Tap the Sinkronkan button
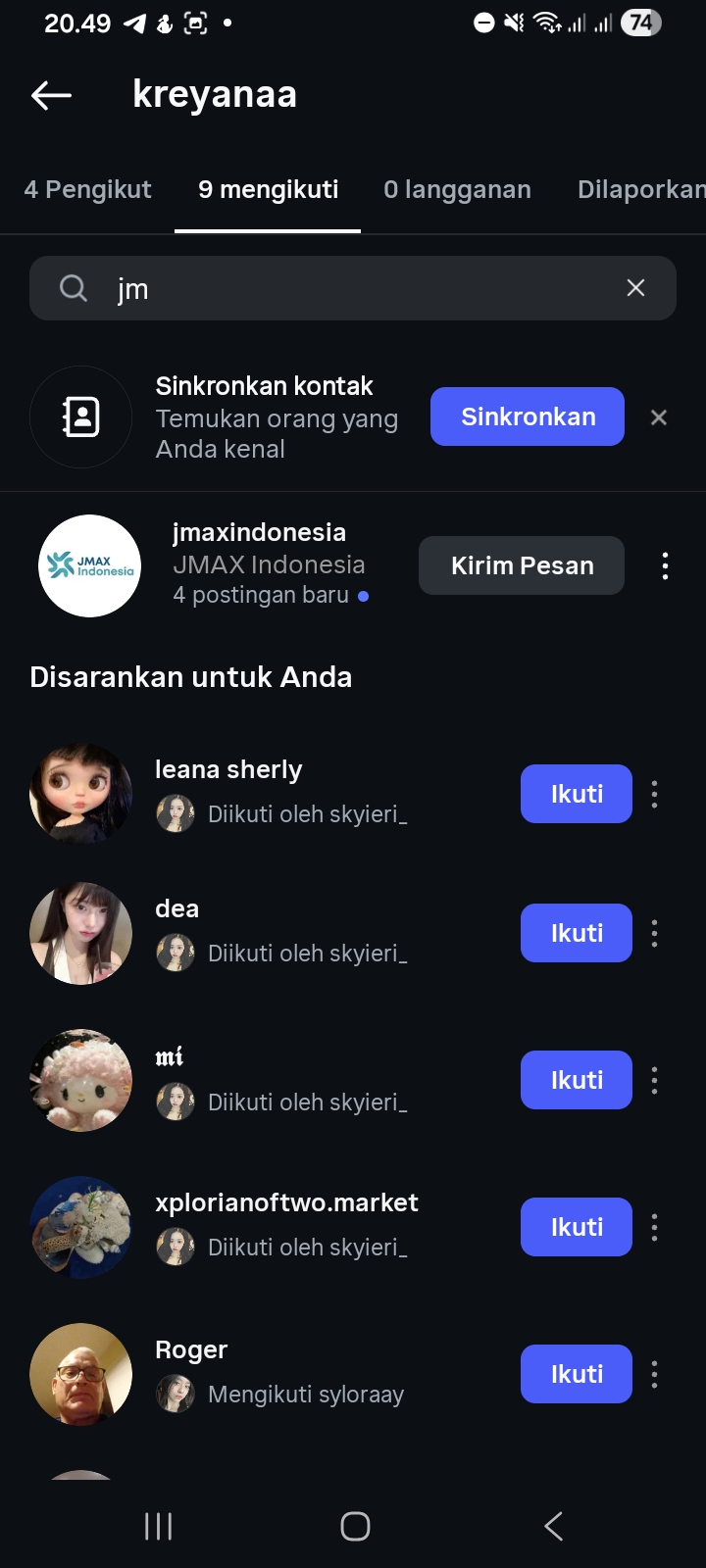Screen dimensions: 706x1568 tap(527, 416)
